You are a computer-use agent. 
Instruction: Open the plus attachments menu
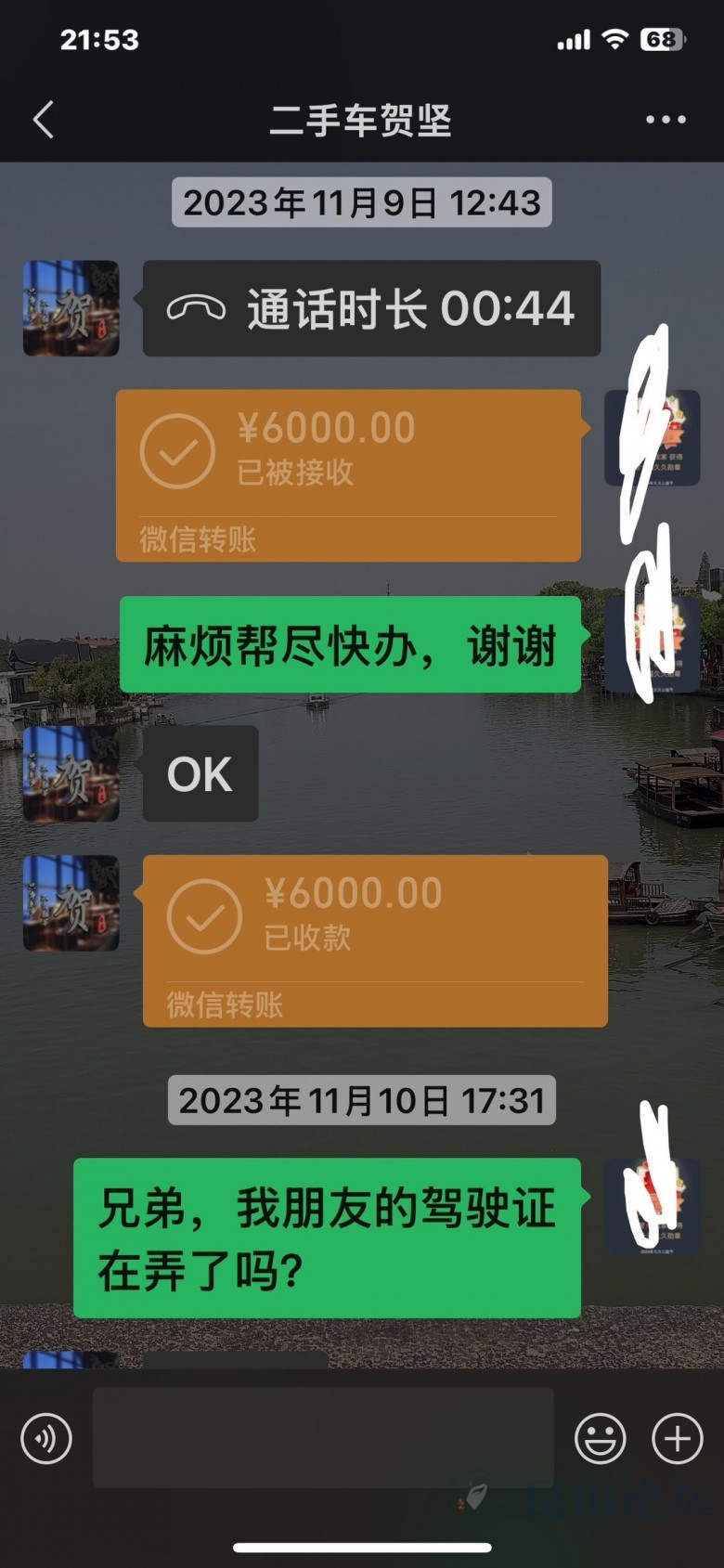click(x=677, y=1438)
